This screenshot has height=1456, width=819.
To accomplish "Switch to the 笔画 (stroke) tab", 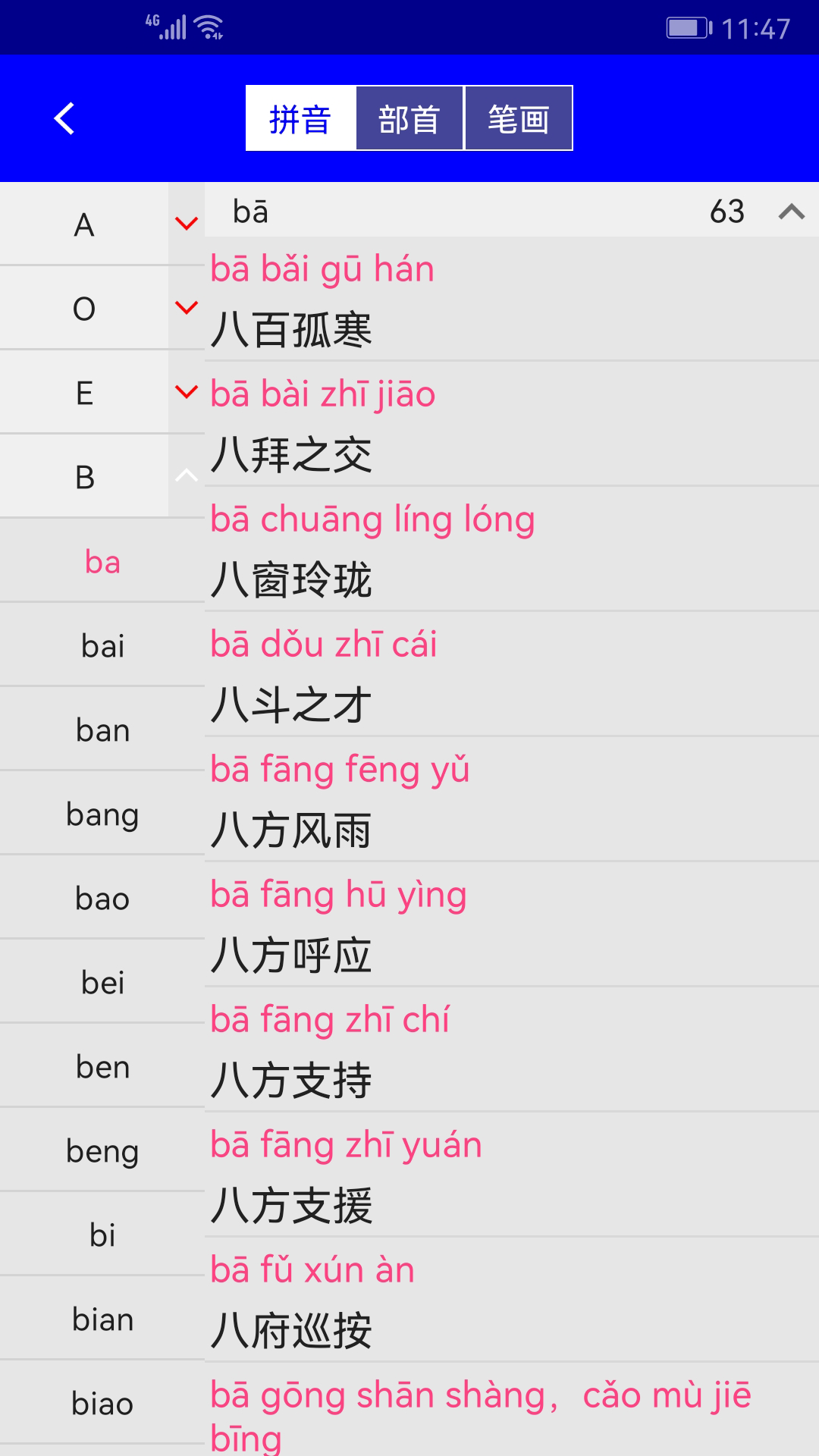I will pos(518,117).
